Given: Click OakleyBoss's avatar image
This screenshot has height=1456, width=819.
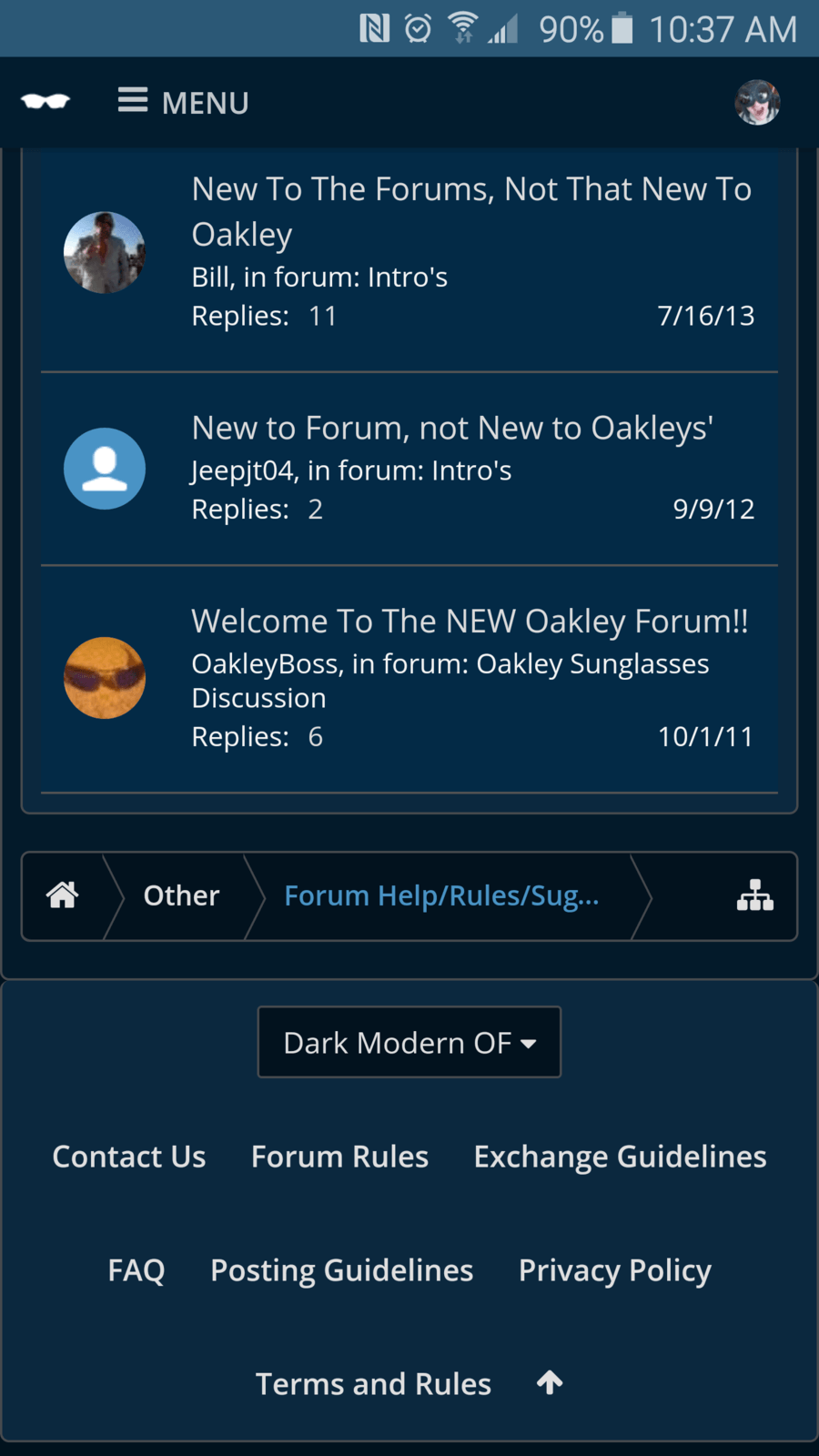Looking at the screenshot, I should 104,678.
